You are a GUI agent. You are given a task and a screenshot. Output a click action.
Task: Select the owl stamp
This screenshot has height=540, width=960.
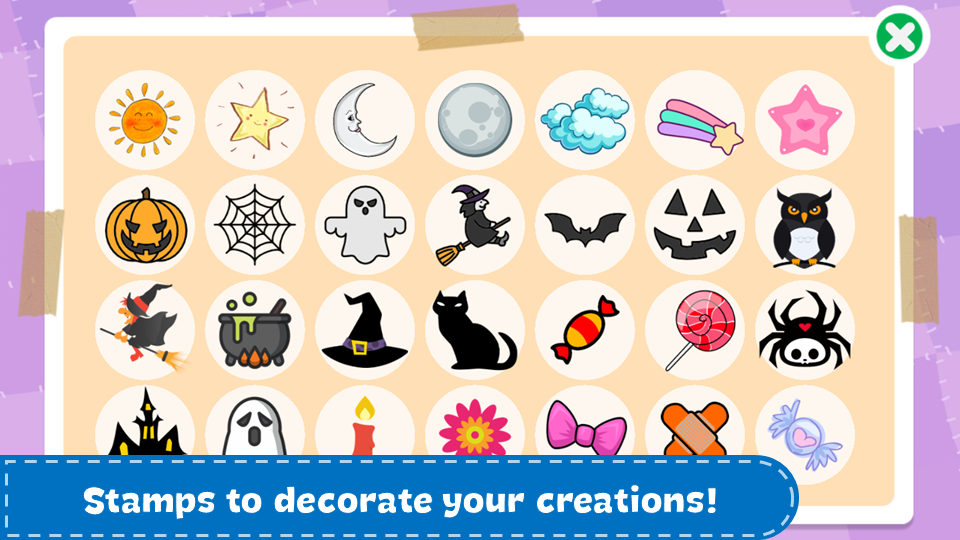(805, 225)
